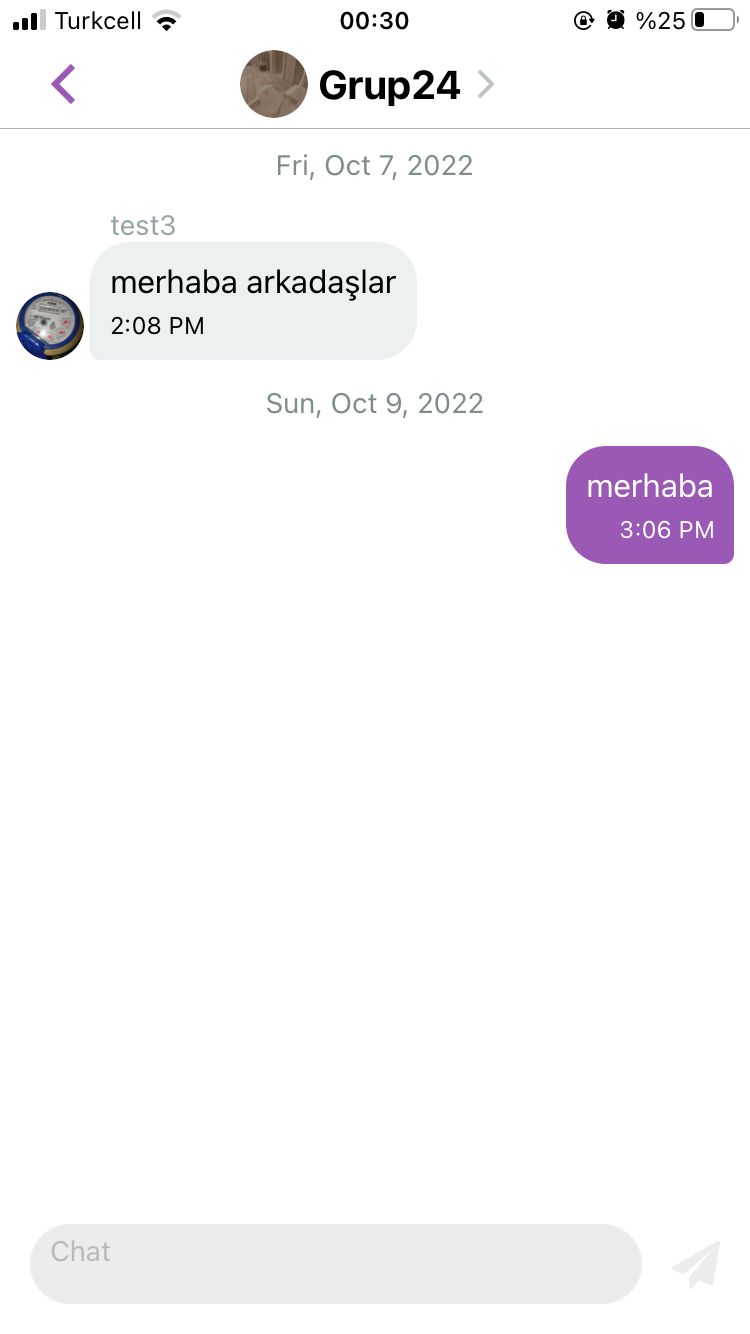Screen dimensions: 750x1334
Task: Open test3's profile avatar
Action: pyautogui.click(x=50, y=326)
